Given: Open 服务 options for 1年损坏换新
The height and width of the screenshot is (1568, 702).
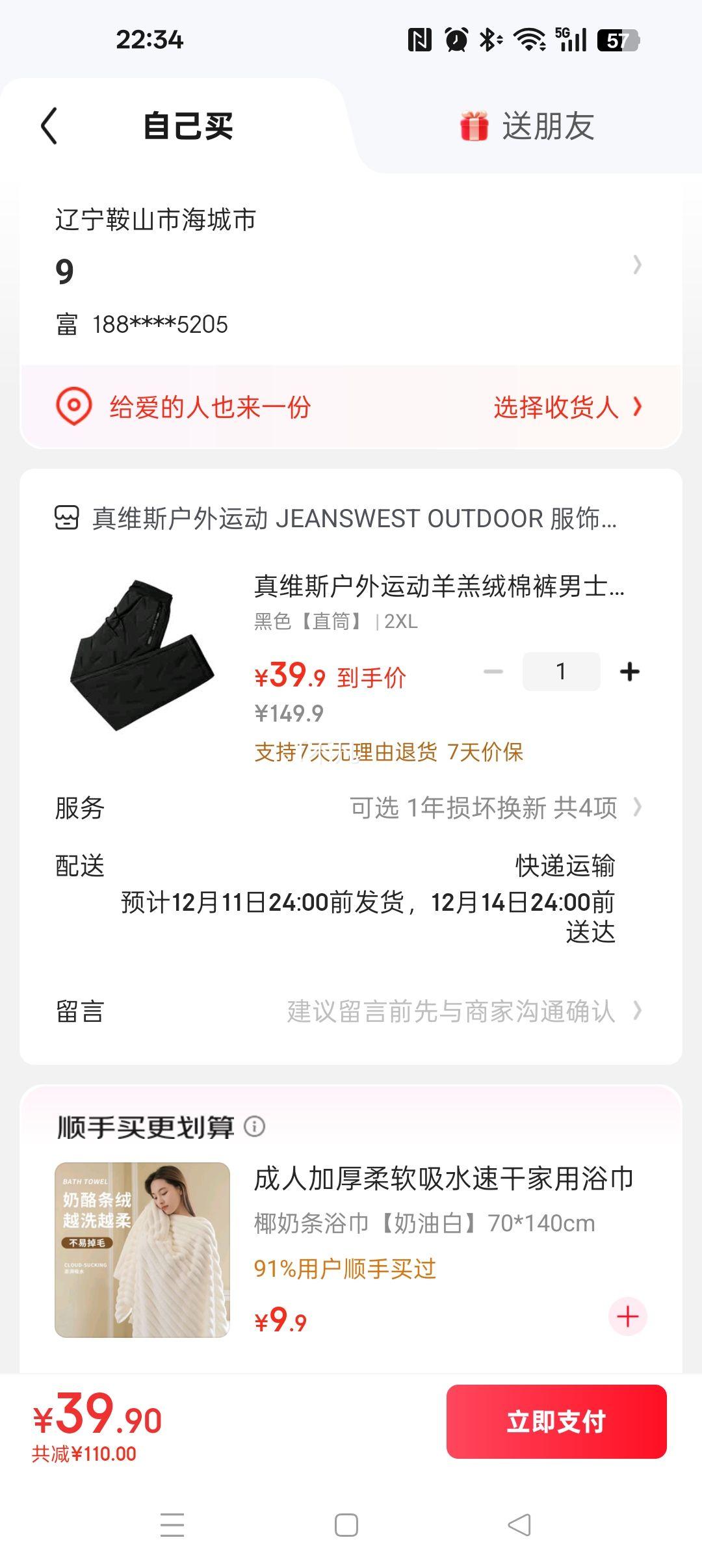Looking at the screenshot, I should coord(494,808).
